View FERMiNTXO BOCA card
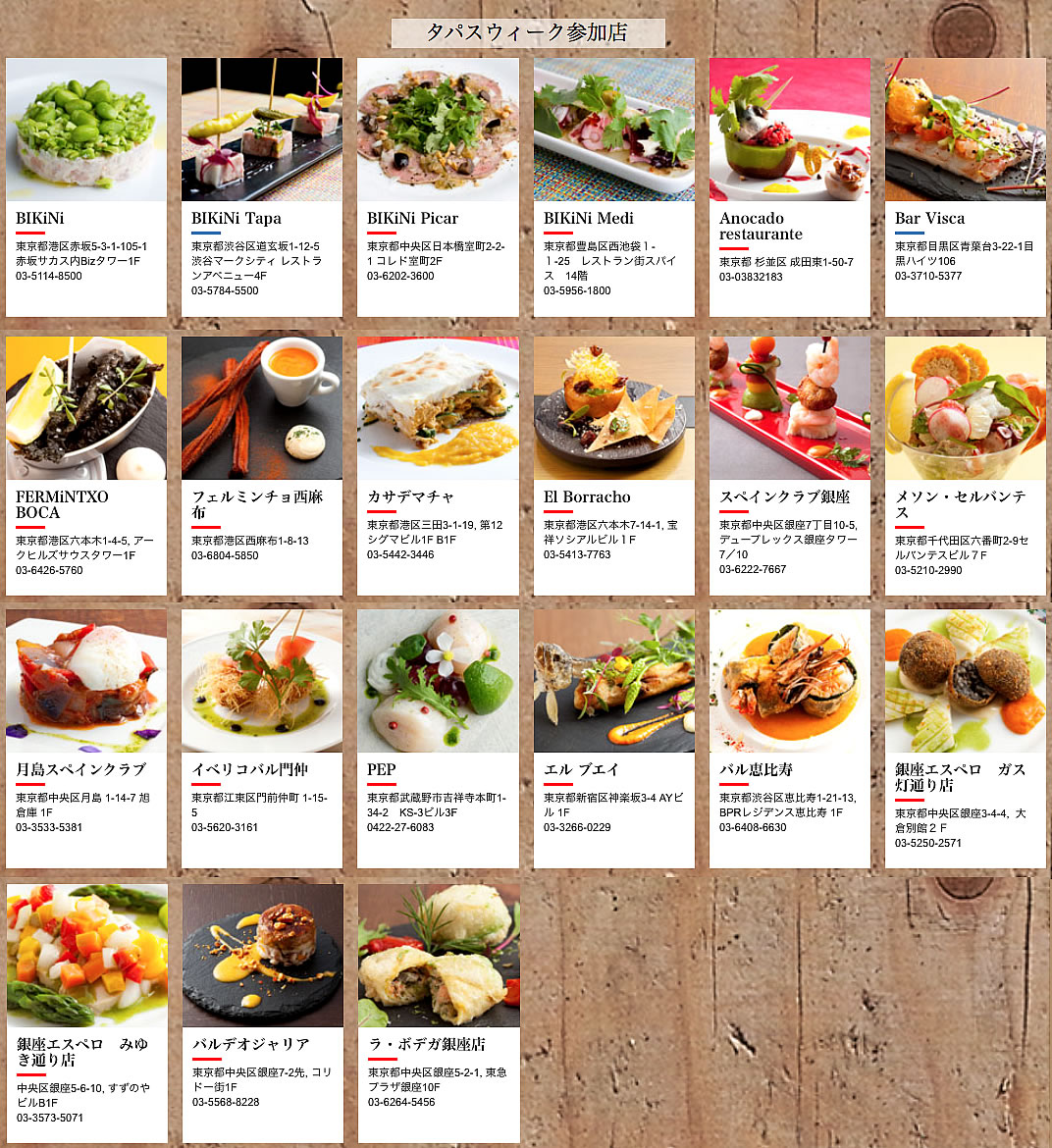This screenshot has height=1148, width=1052. coord(86,465)
